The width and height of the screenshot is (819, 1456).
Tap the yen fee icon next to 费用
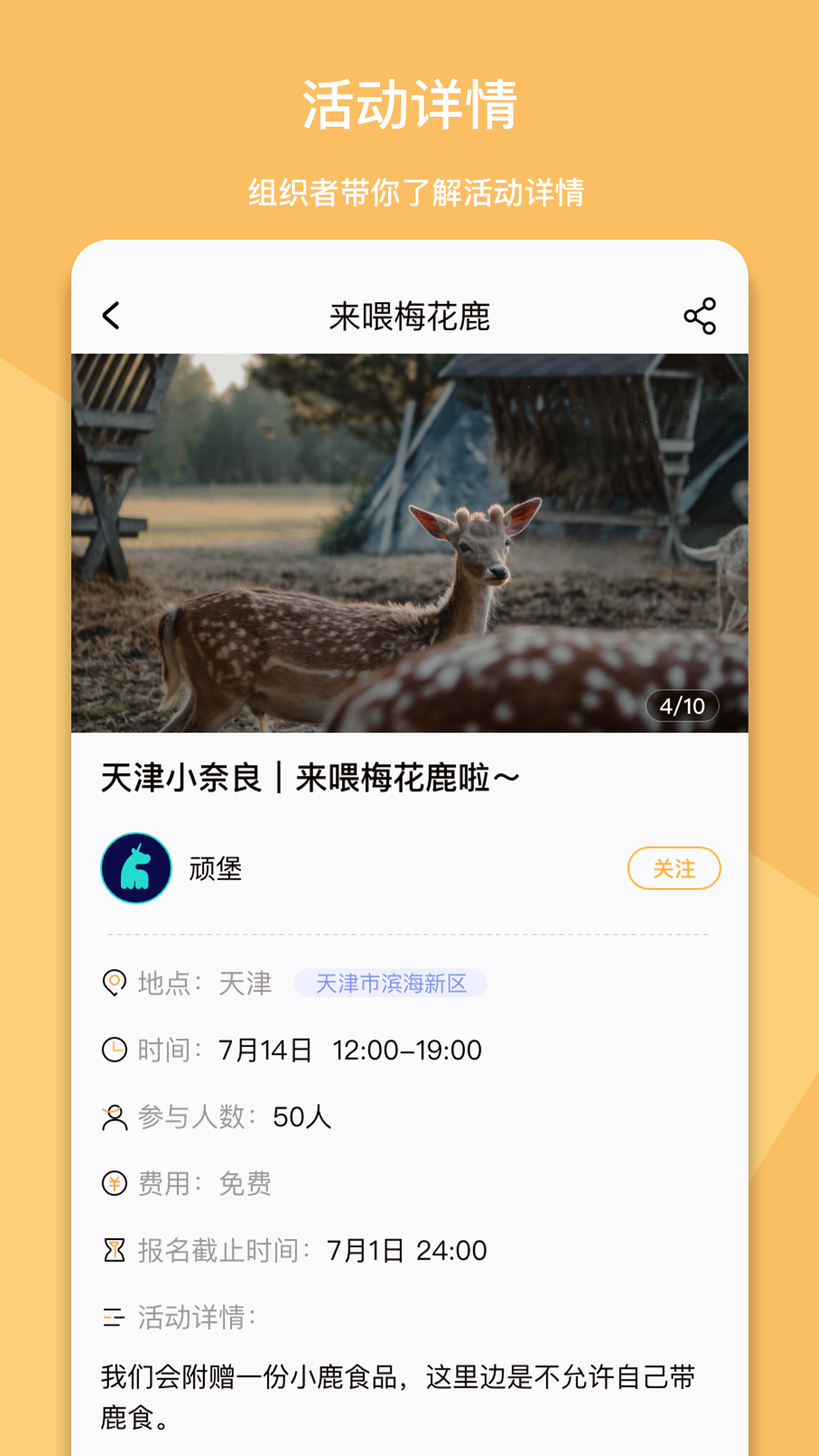click(x=114, y=1183)
